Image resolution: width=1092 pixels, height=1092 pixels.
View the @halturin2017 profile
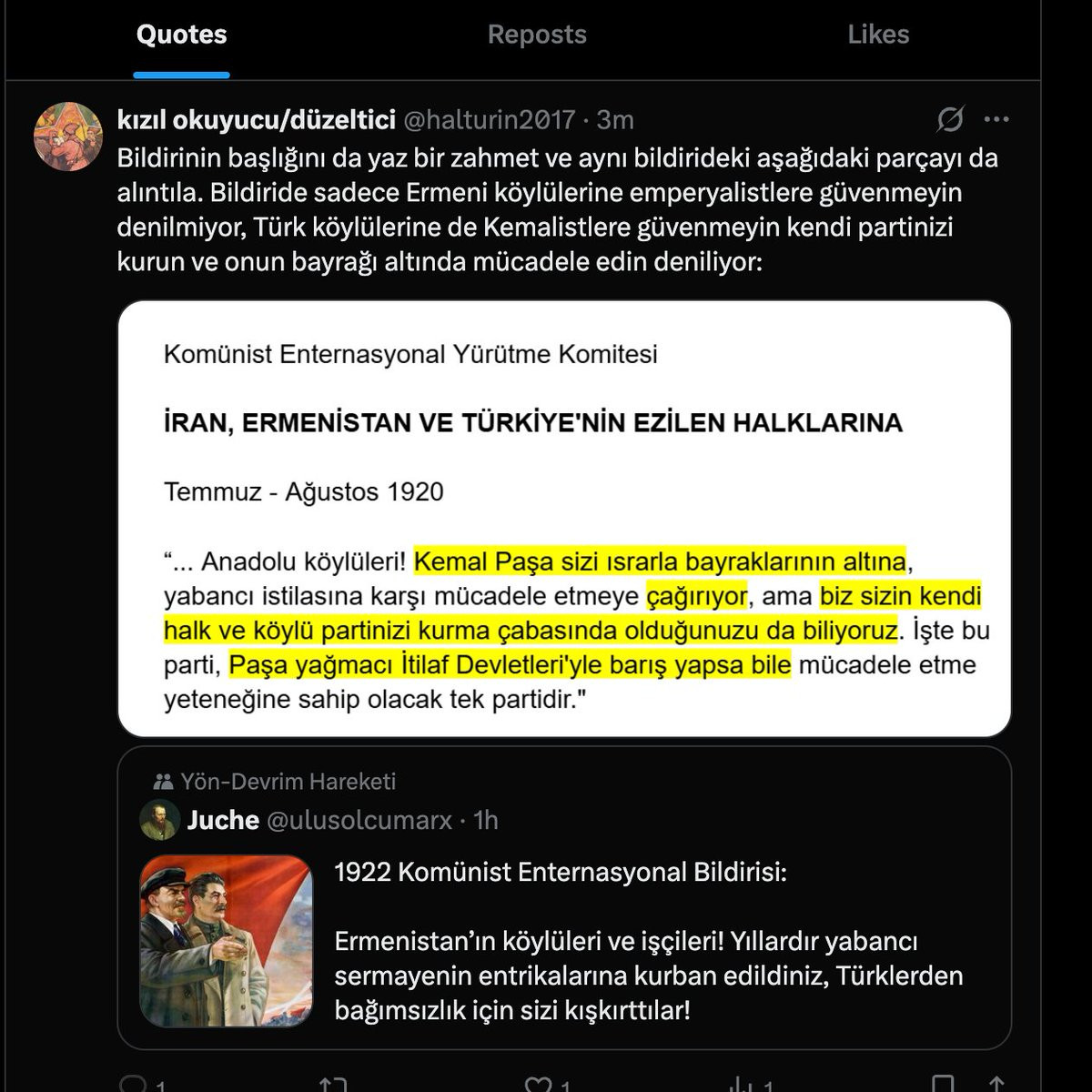coord(489,119)
